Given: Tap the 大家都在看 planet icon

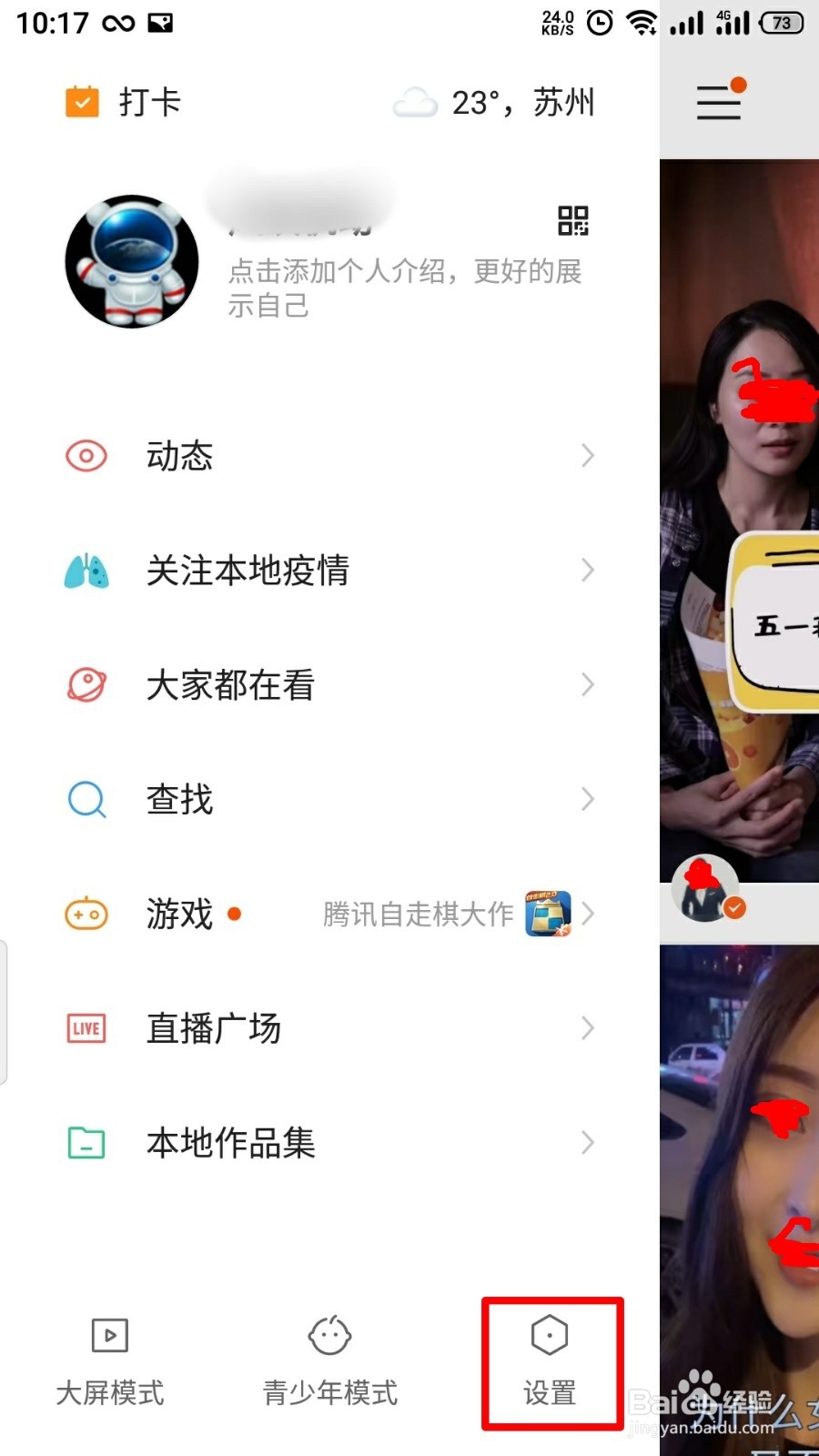Looking at the screenshot, I should 85,685.
